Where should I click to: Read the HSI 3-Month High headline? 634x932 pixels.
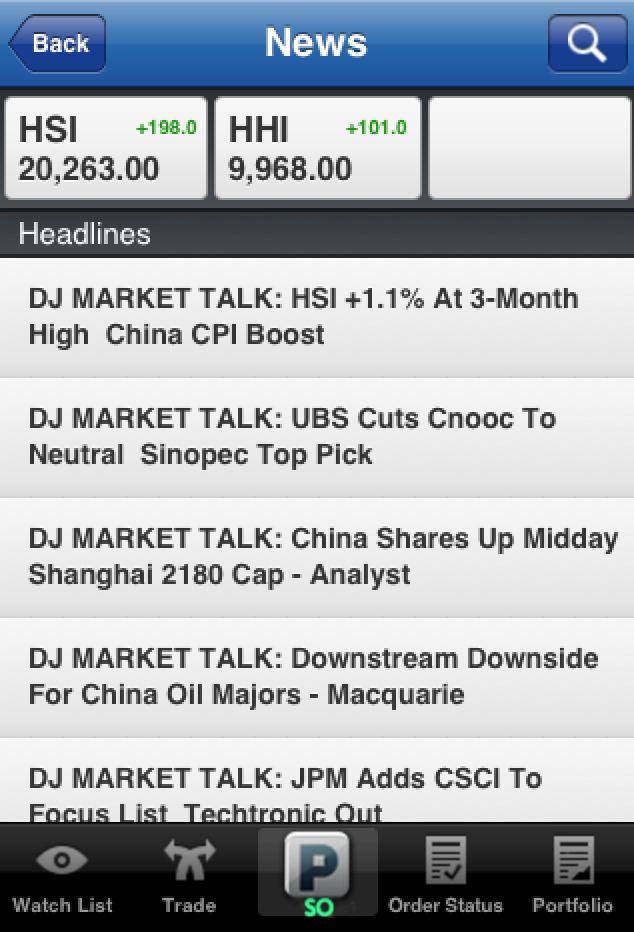coord(317,316)
